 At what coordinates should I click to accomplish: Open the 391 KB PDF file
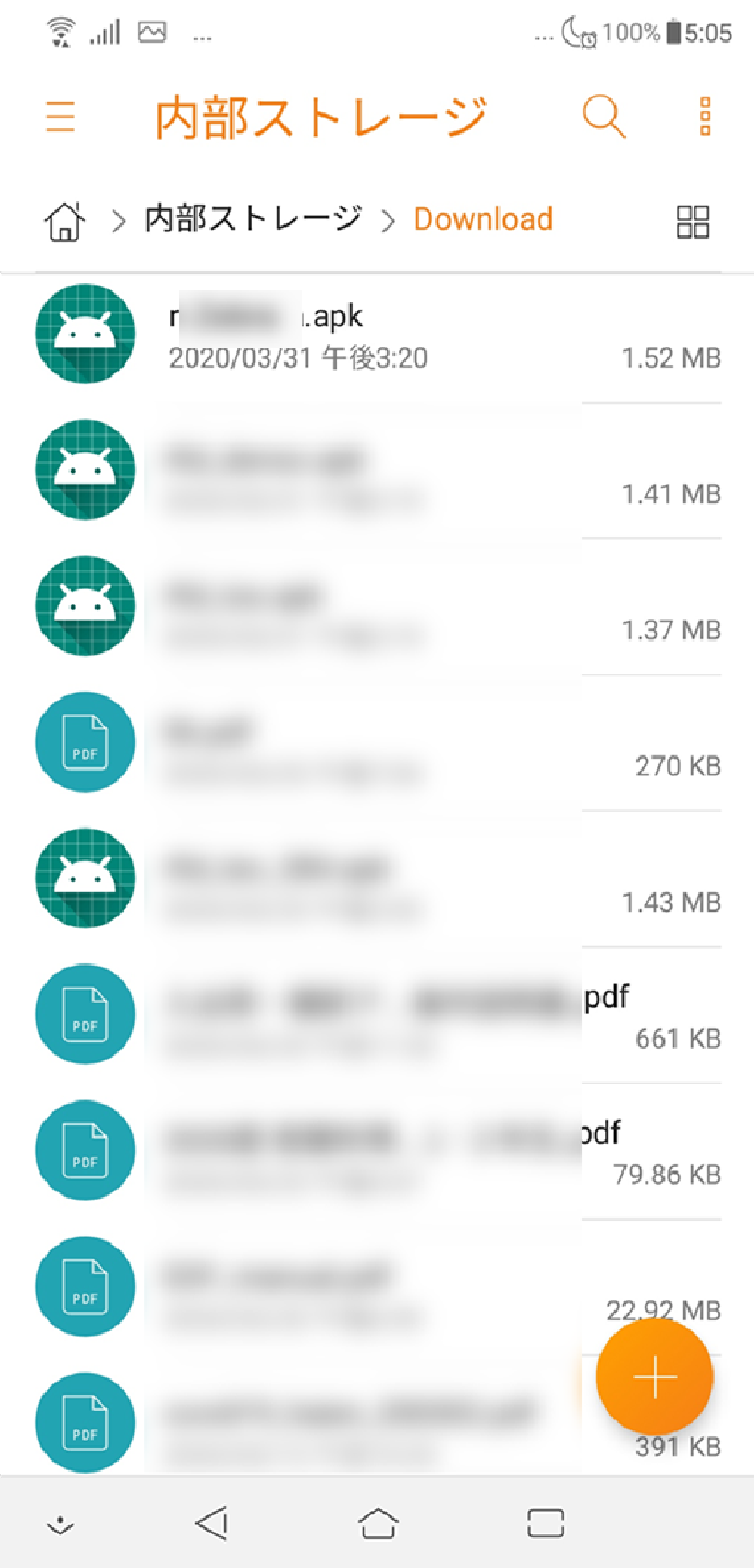click(x=349, y=1424)
